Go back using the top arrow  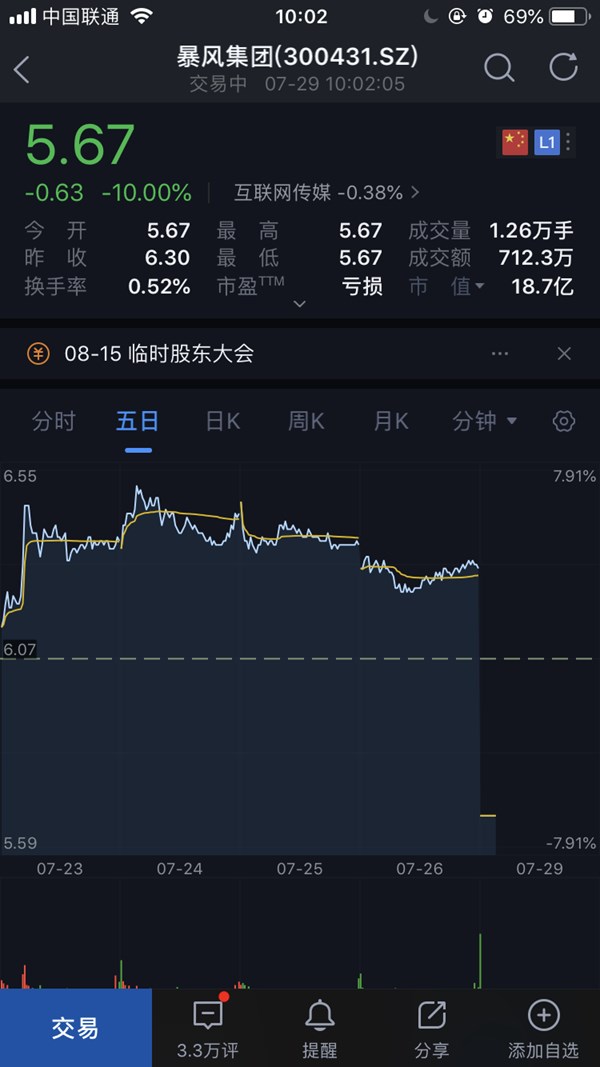[22, 69]
